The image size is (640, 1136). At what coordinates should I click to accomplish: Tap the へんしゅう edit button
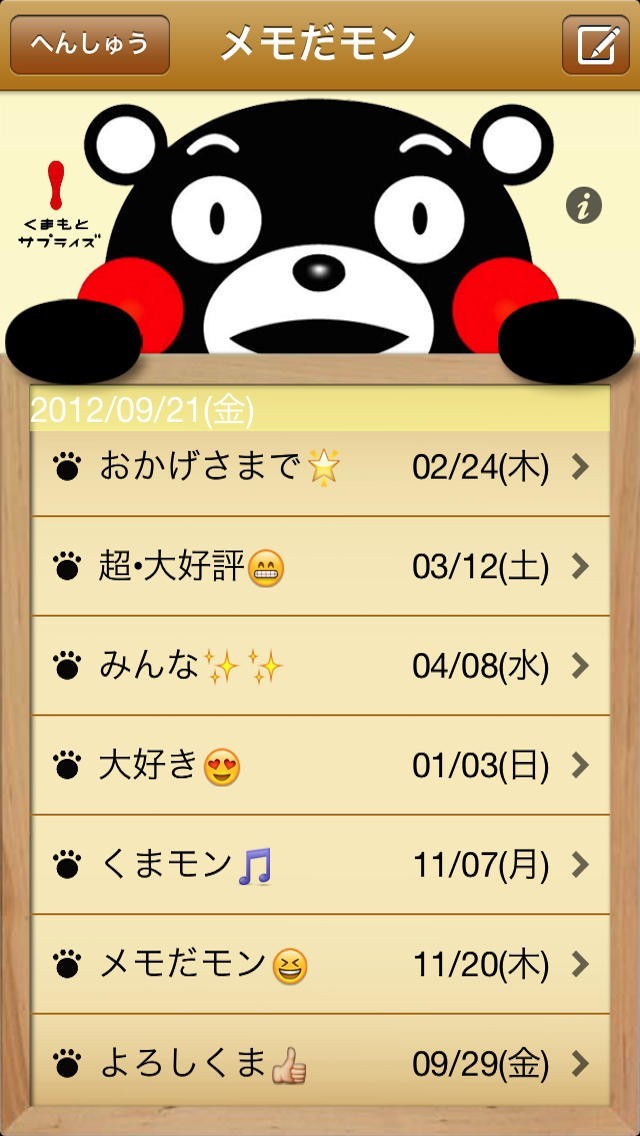[89, 44]
